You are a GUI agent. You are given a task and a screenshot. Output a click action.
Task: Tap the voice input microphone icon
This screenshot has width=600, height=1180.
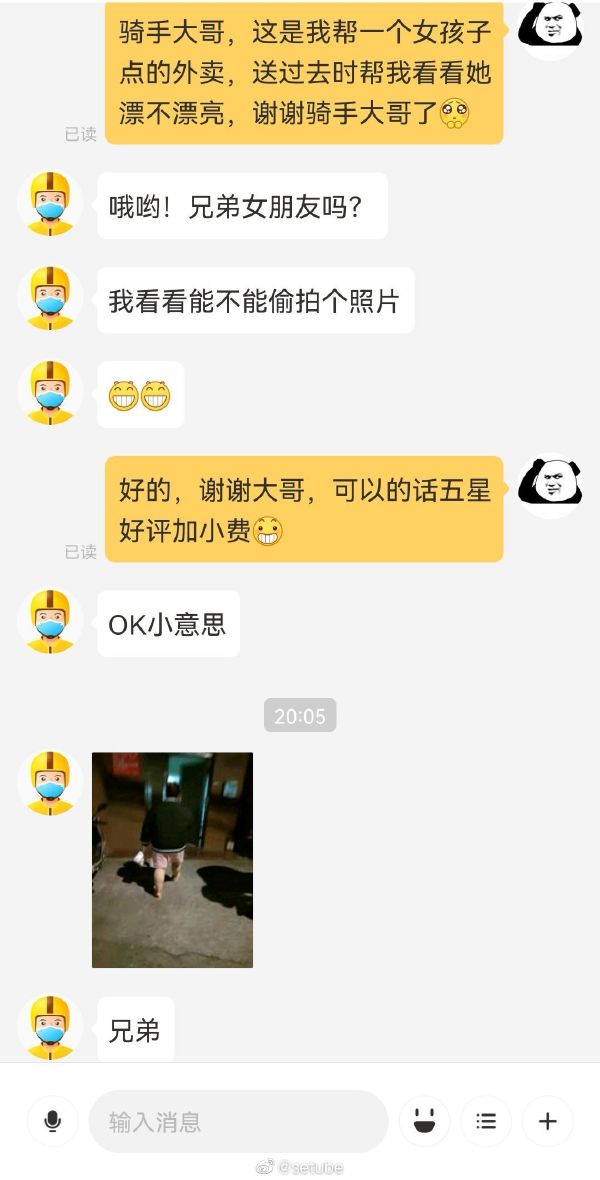pyautogui.click(x=53, y=1121)
